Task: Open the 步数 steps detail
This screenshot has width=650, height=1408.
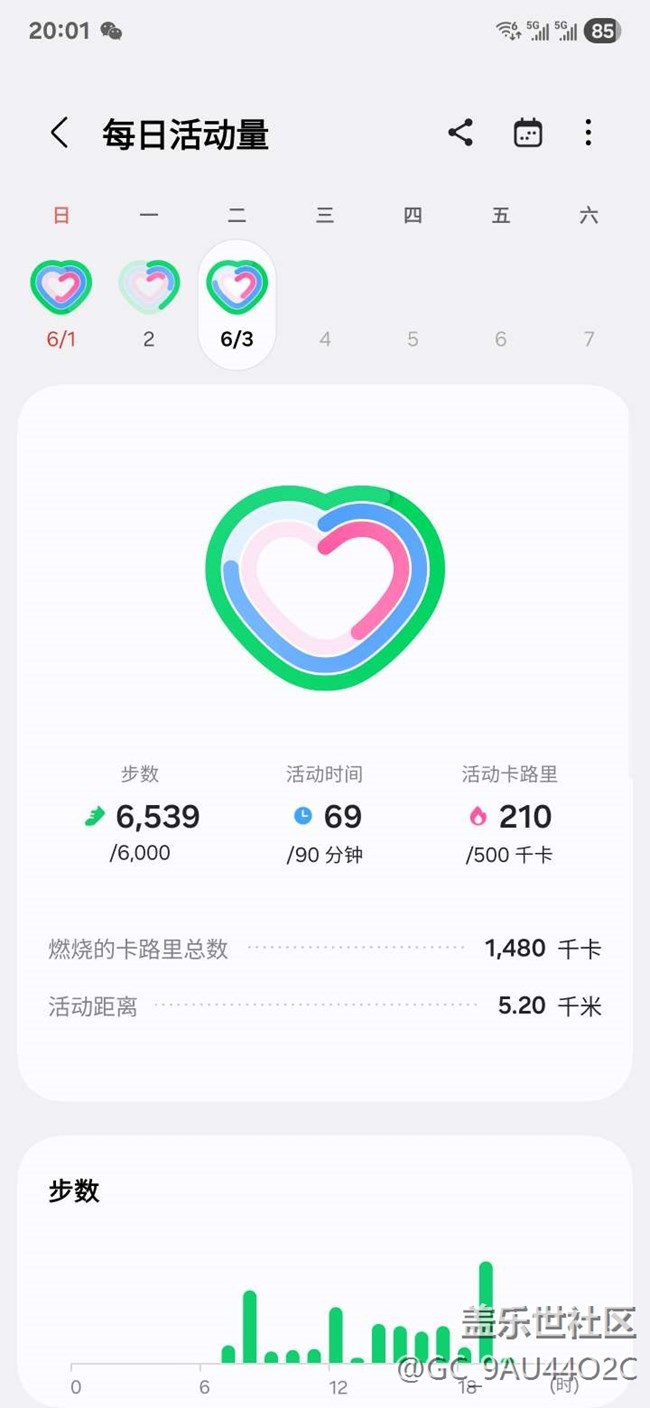Action: coord(140,815)
